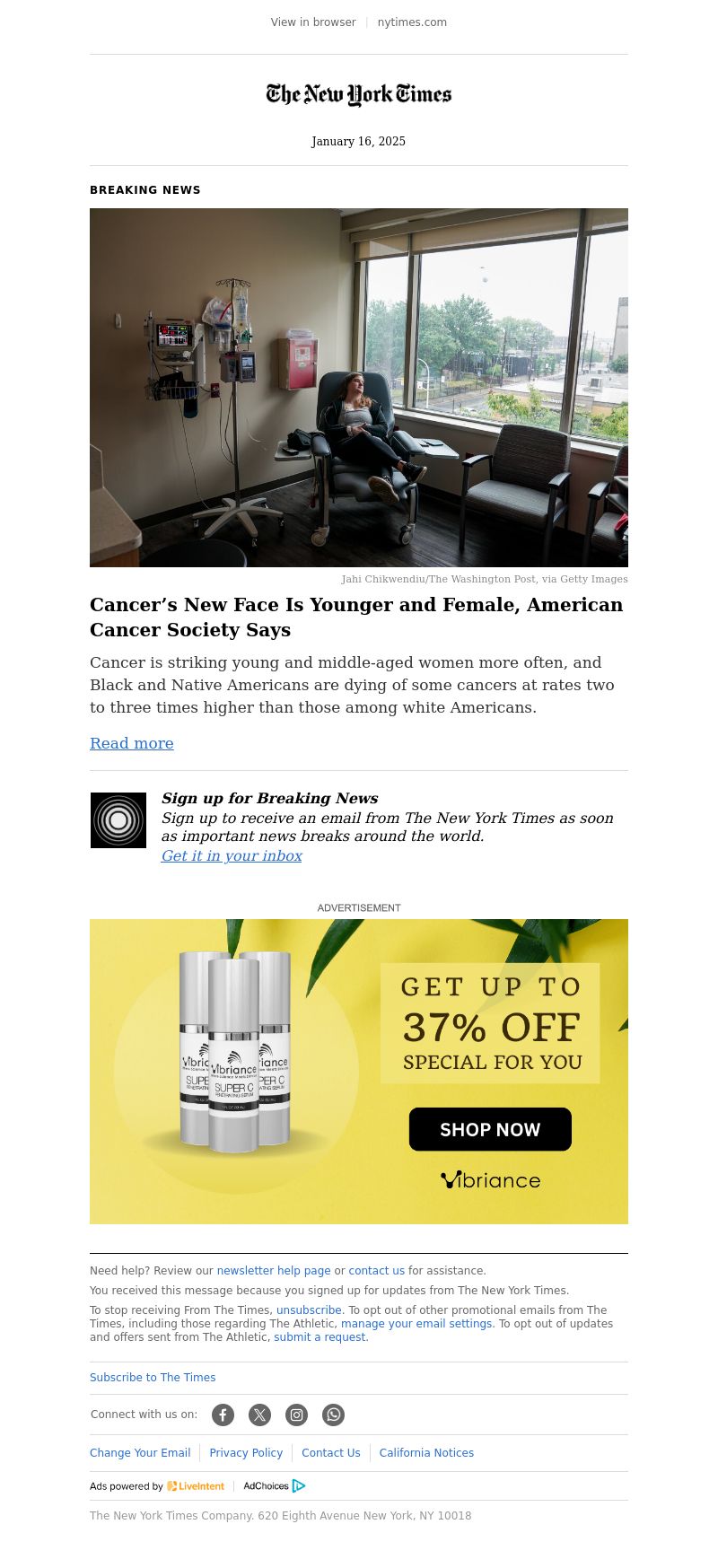Tap Read more under the cancer story
The image size is (718, 1568).
132,743
